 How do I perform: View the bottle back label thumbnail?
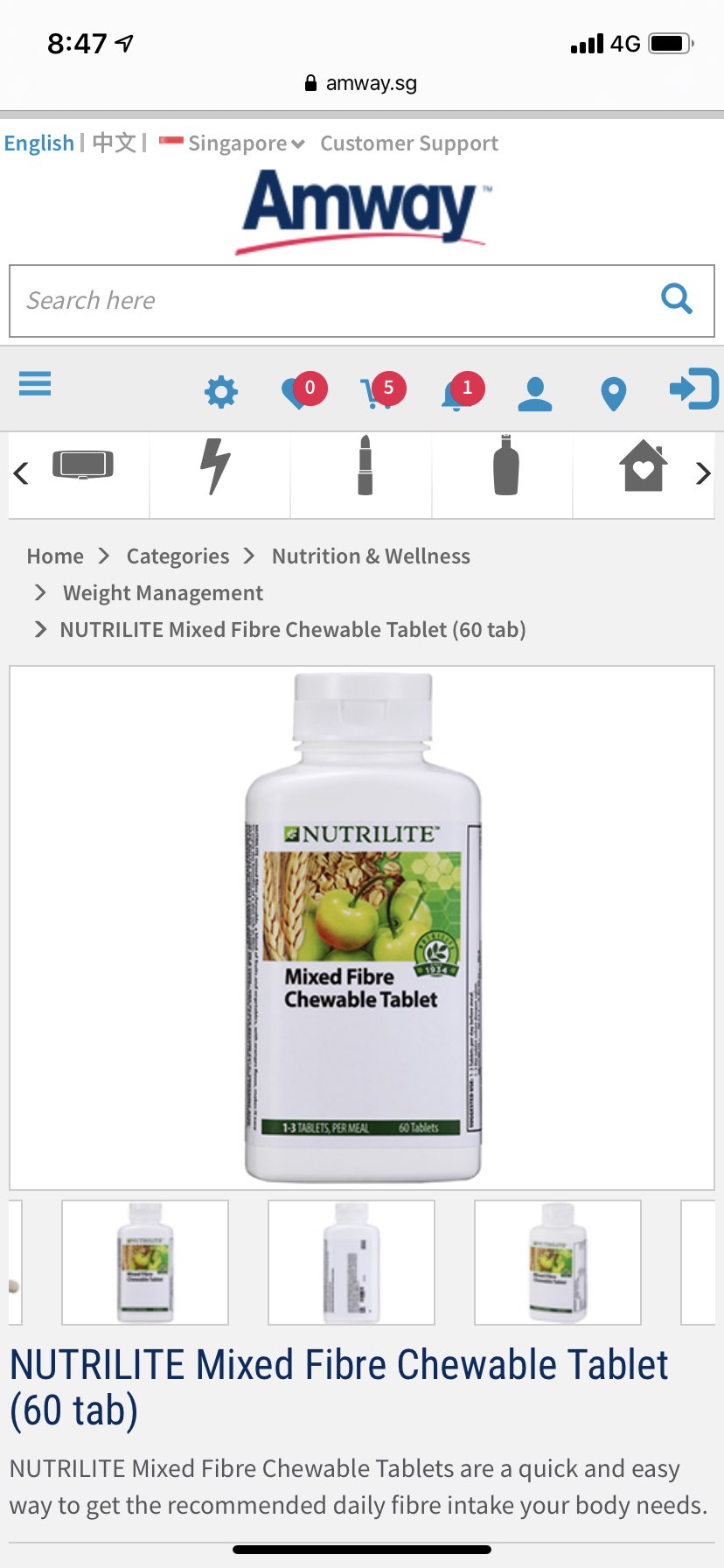[x=351, y=1262]
